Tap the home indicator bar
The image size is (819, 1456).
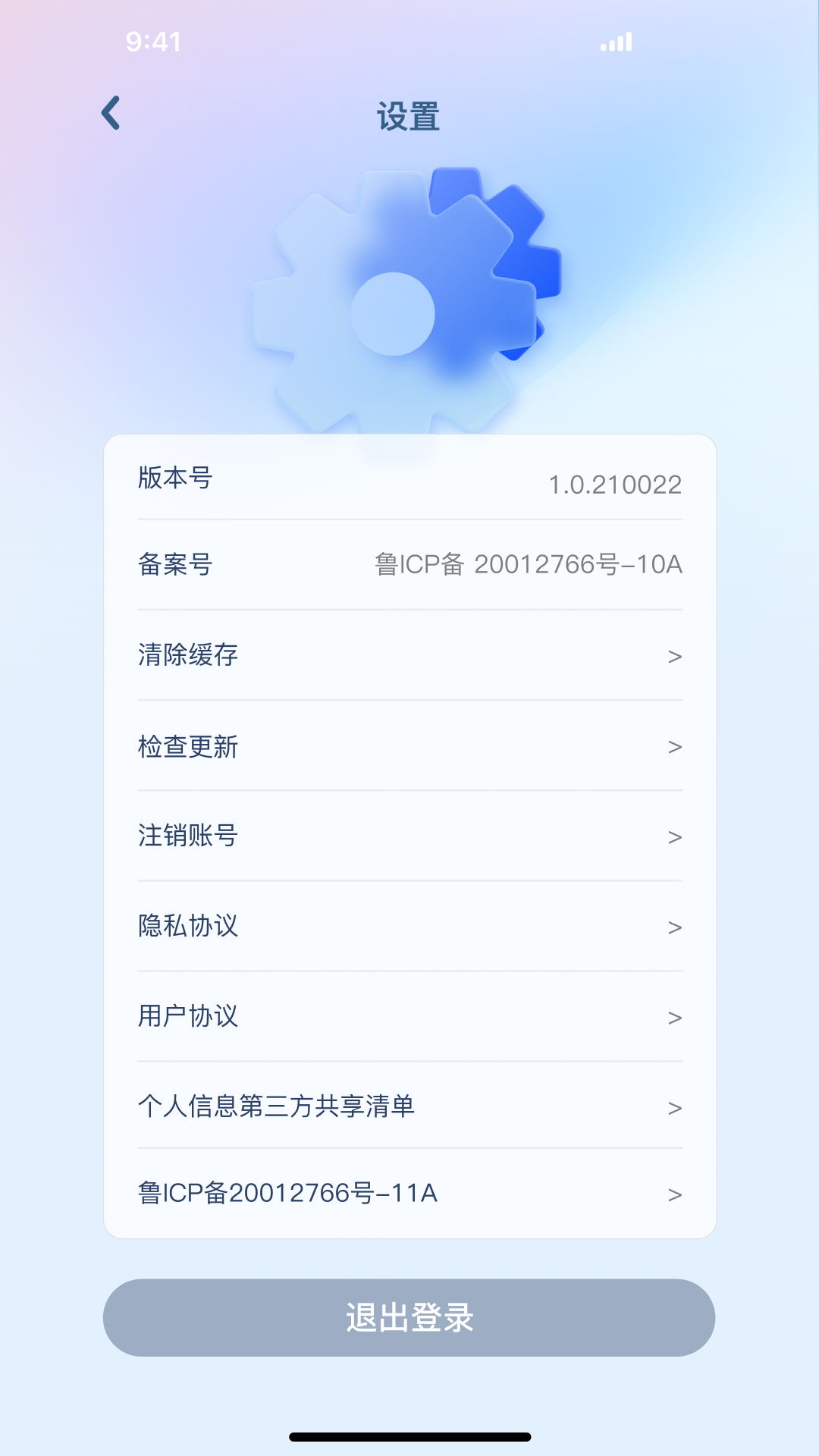[x=409, y=1435]
